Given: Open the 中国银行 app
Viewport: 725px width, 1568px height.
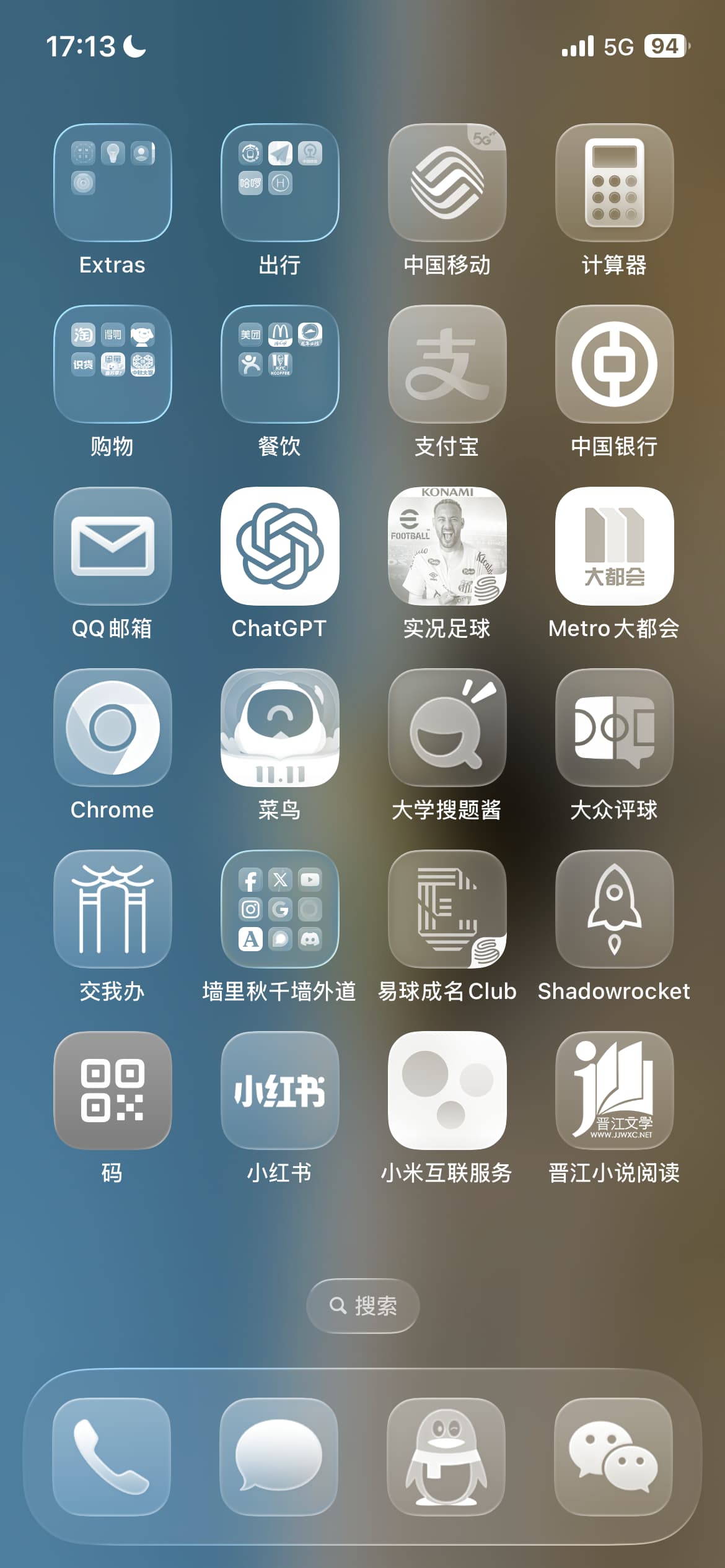Looking at the screenshot, I should pyautogui.click(x=614, y=364).
